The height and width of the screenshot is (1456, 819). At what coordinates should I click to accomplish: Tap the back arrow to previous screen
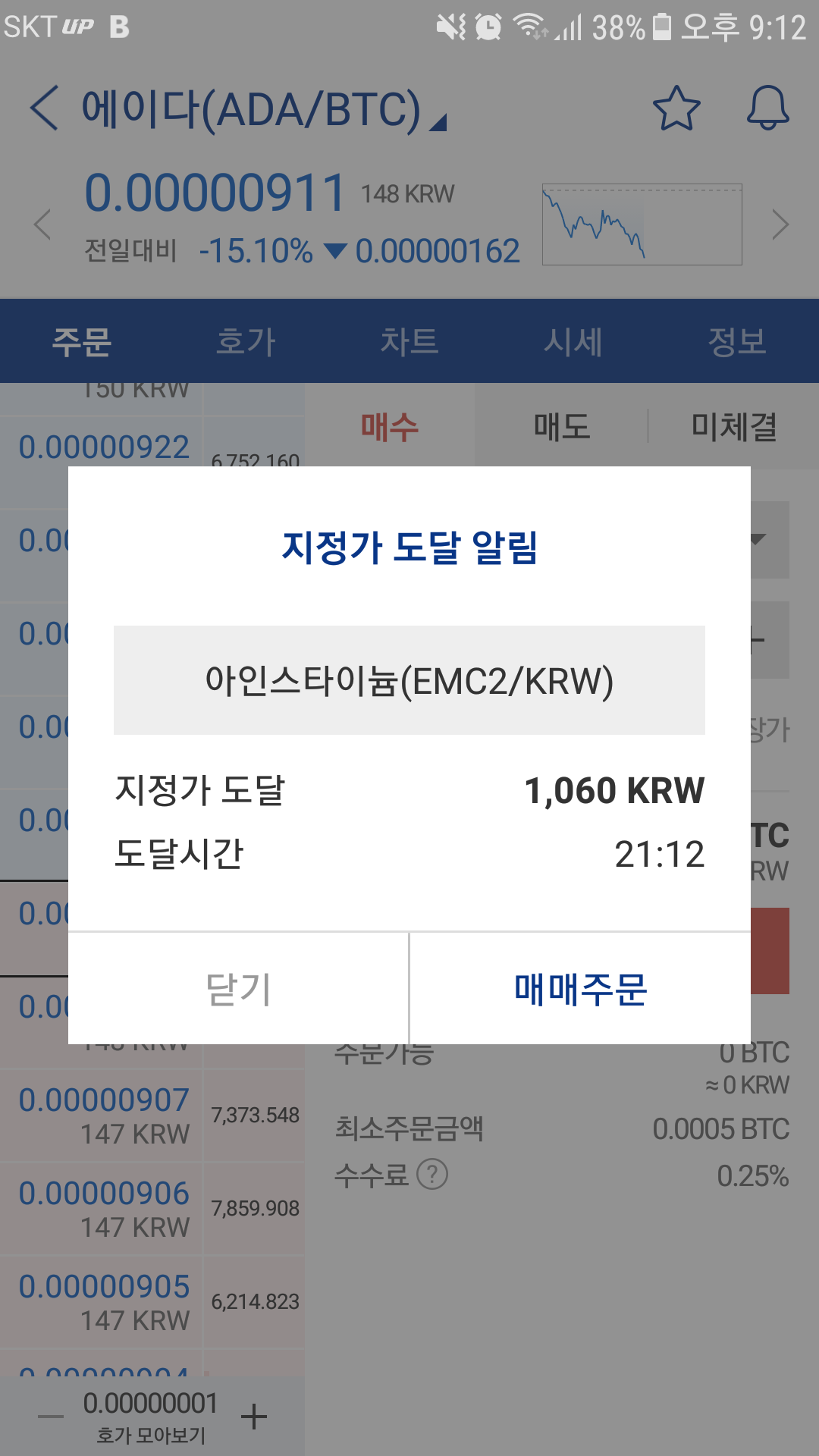click(x=43, y=108)
